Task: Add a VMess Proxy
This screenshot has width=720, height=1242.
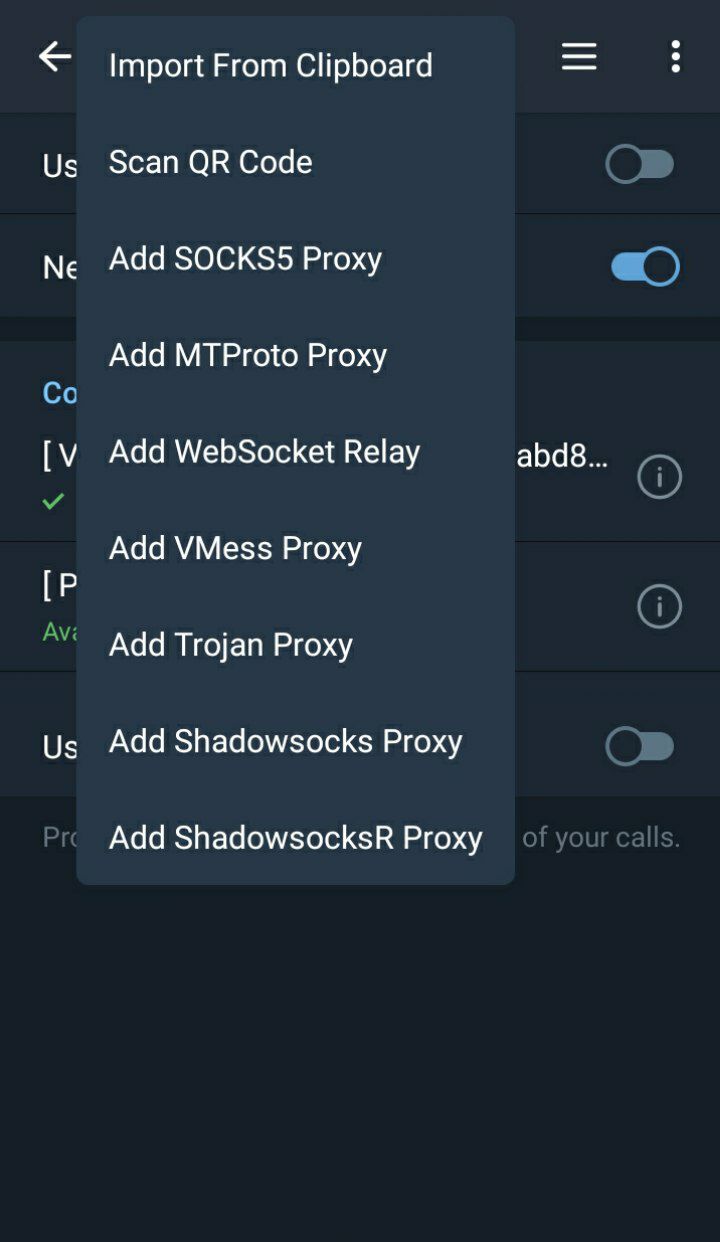Action: click(235, 548)
